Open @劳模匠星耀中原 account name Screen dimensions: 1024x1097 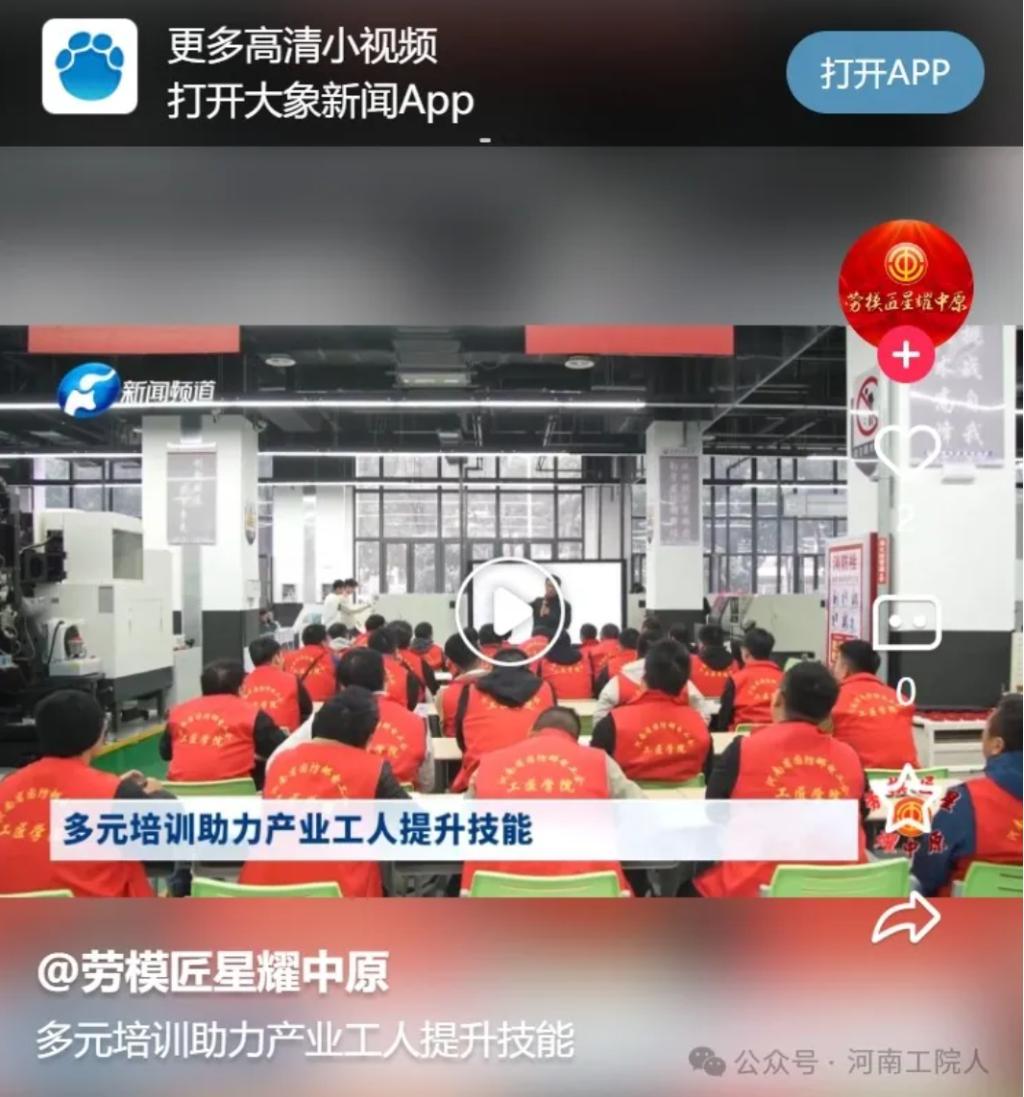tap(213, 972)
